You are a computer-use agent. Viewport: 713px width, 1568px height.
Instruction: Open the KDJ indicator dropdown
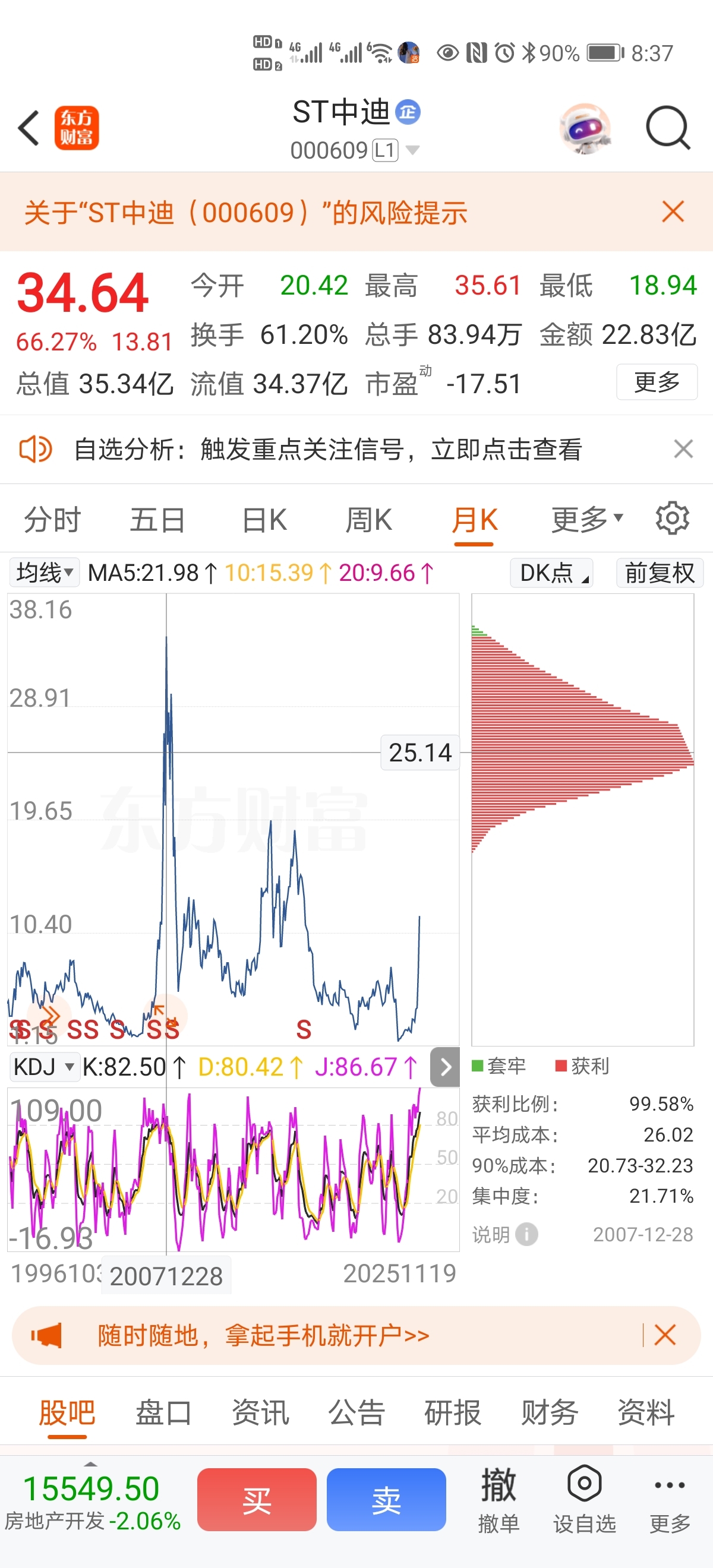[x=44, y=1067]
